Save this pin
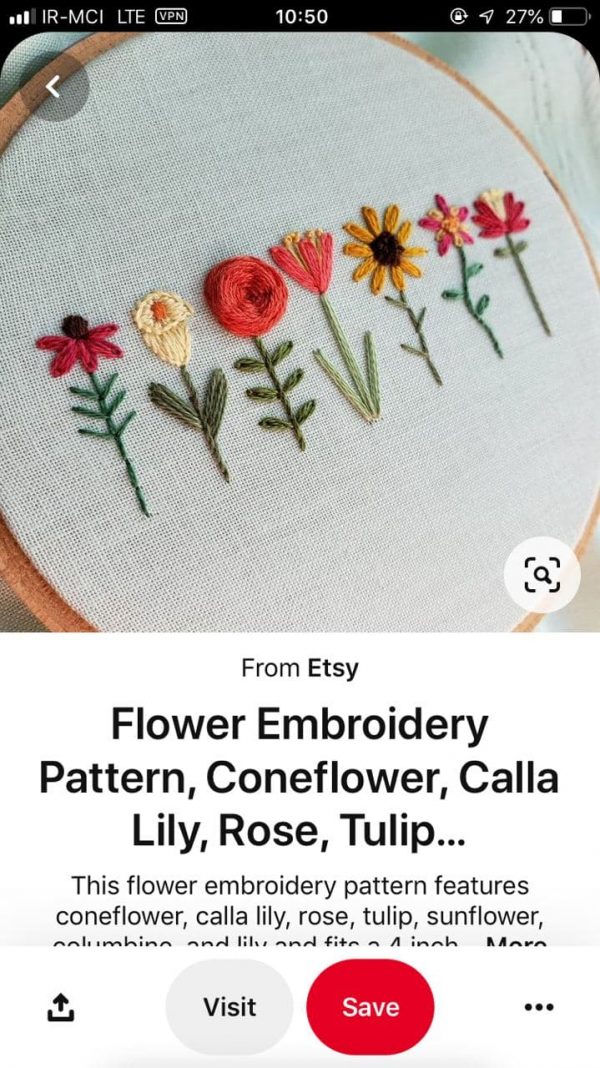This screenshot has height=1068, width=600. tap(370, 1007)
